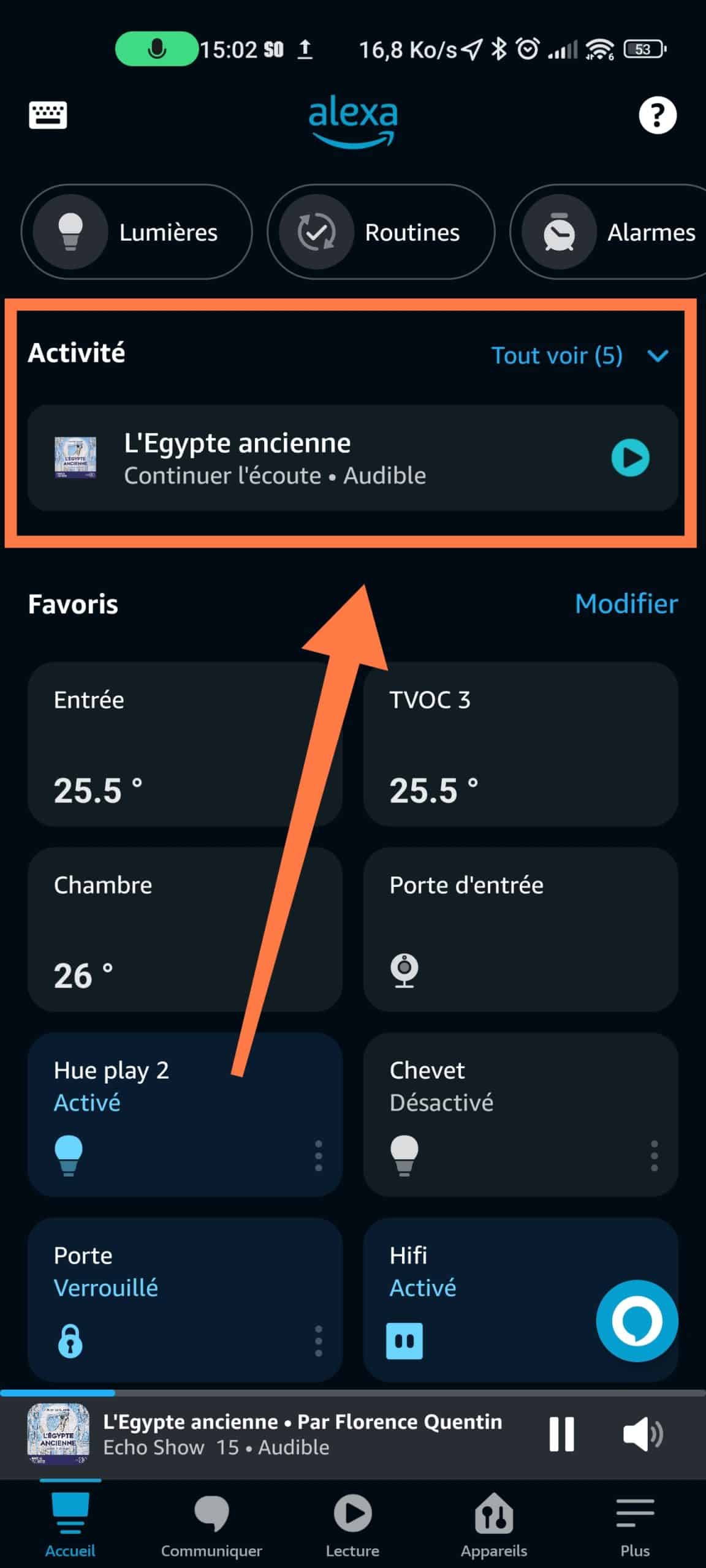Turn off the Hue play 2 light
The width and height of the screenshot is (706, 1568).
[x=69, y=1155]
